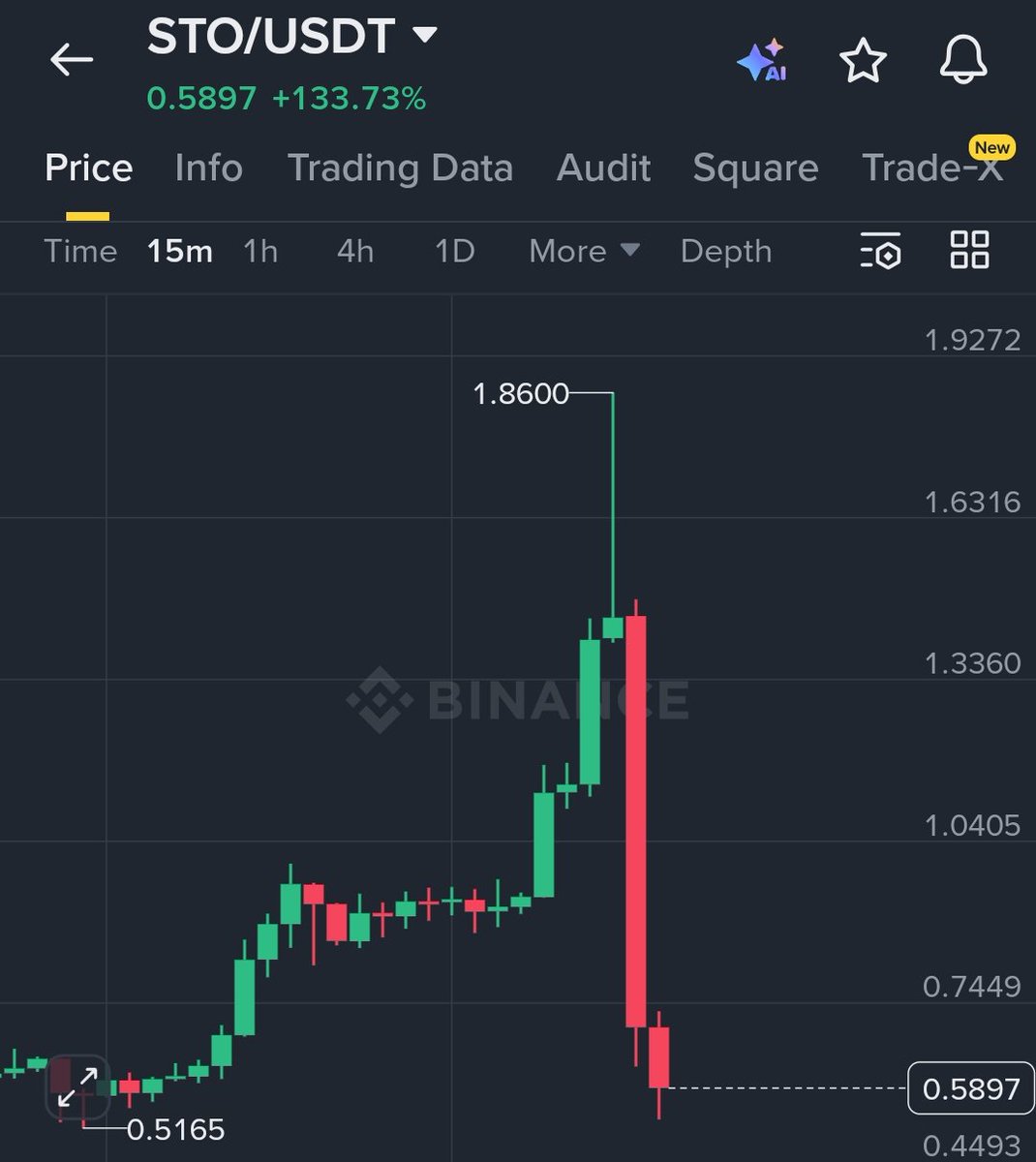
Task: Open the Trade-X tab
Action: pos(931,168)
